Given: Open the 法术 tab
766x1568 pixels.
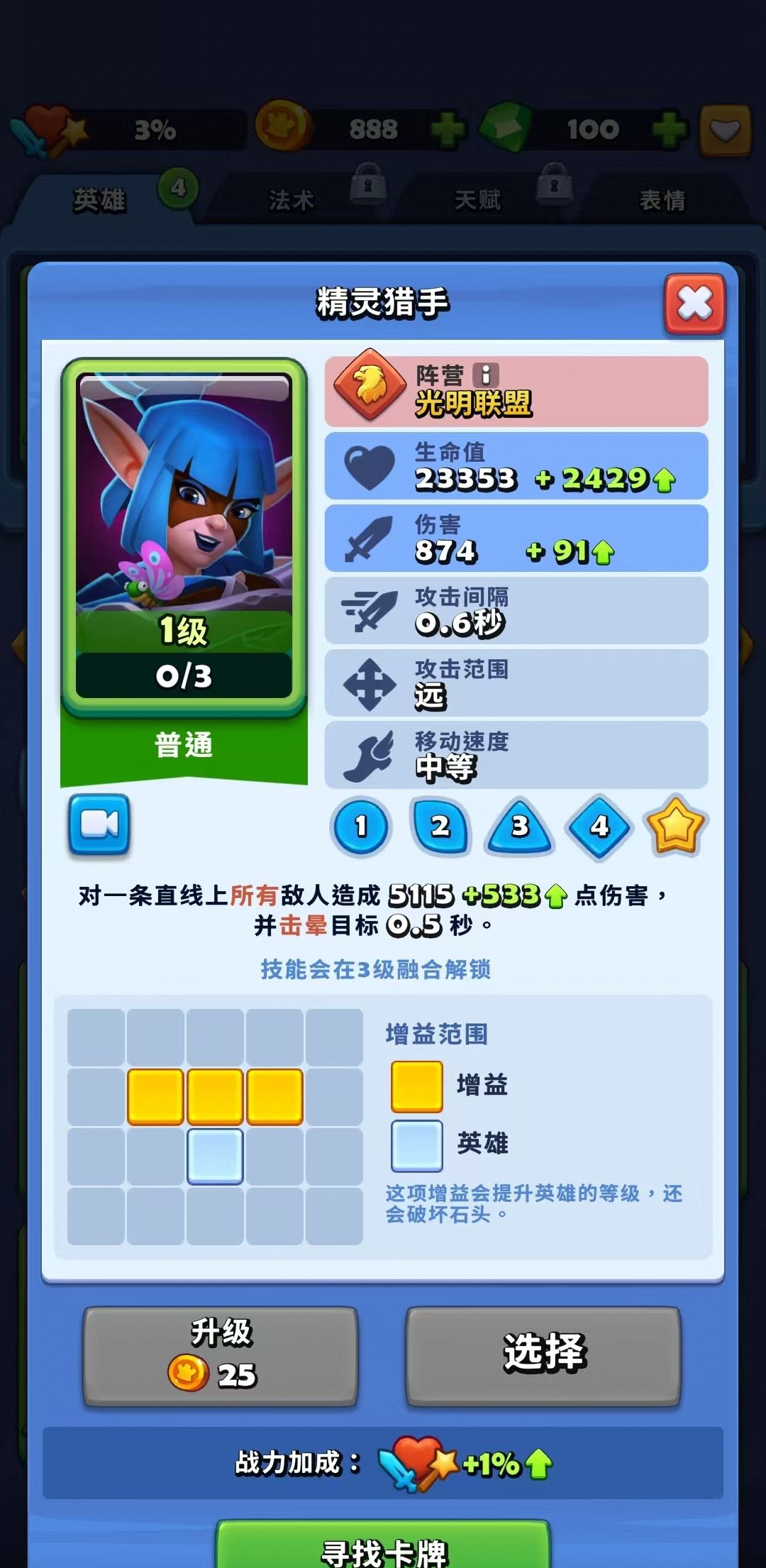Looking at the screenshot, I should (x=291, y=200).
